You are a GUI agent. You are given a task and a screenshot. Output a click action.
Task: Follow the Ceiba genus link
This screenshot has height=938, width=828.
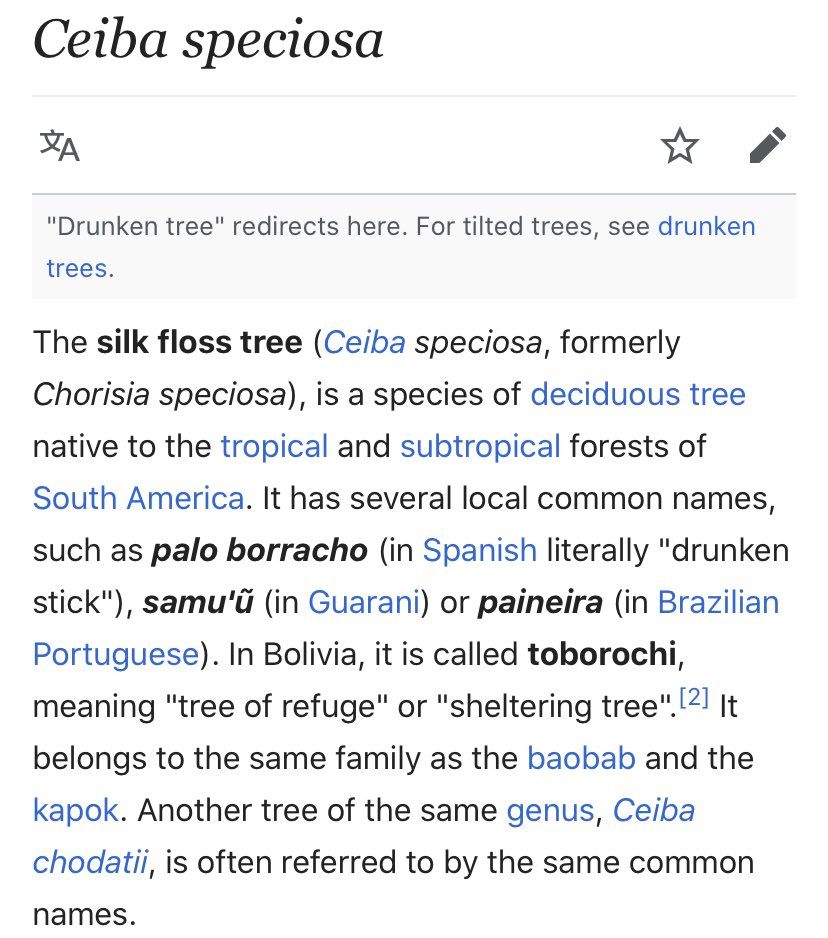(x=364, y=342)
